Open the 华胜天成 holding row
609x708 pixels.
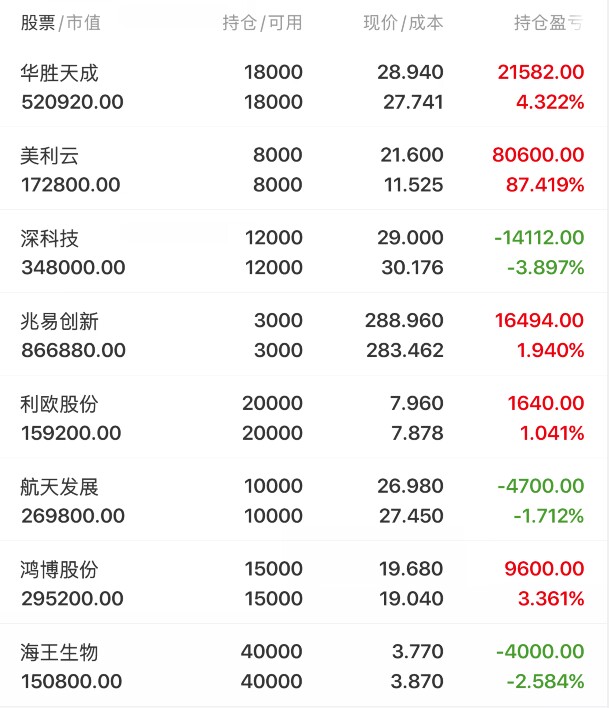(x=303, y=87)
